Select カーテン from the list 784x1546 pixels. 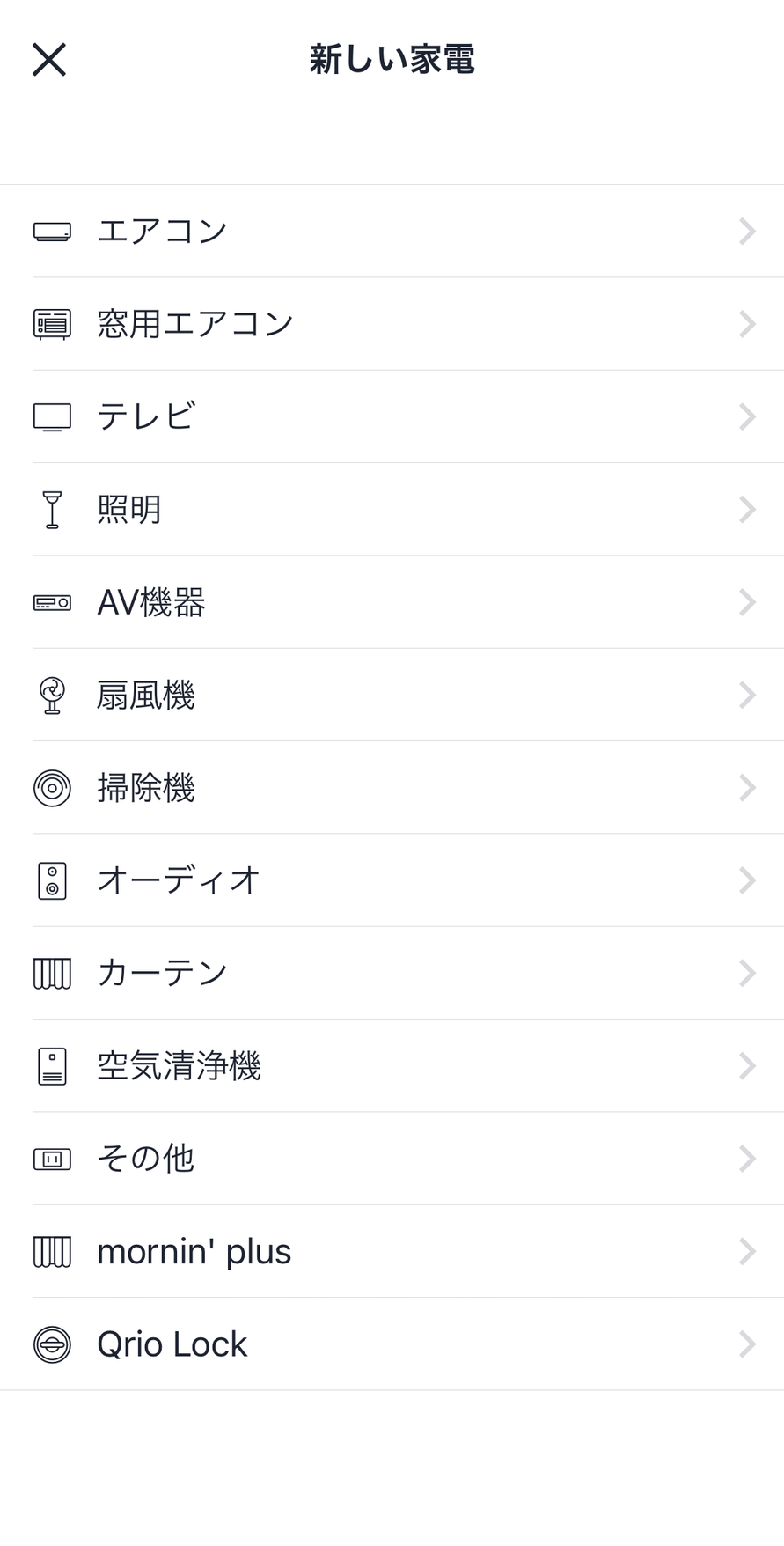click(392, 973)
